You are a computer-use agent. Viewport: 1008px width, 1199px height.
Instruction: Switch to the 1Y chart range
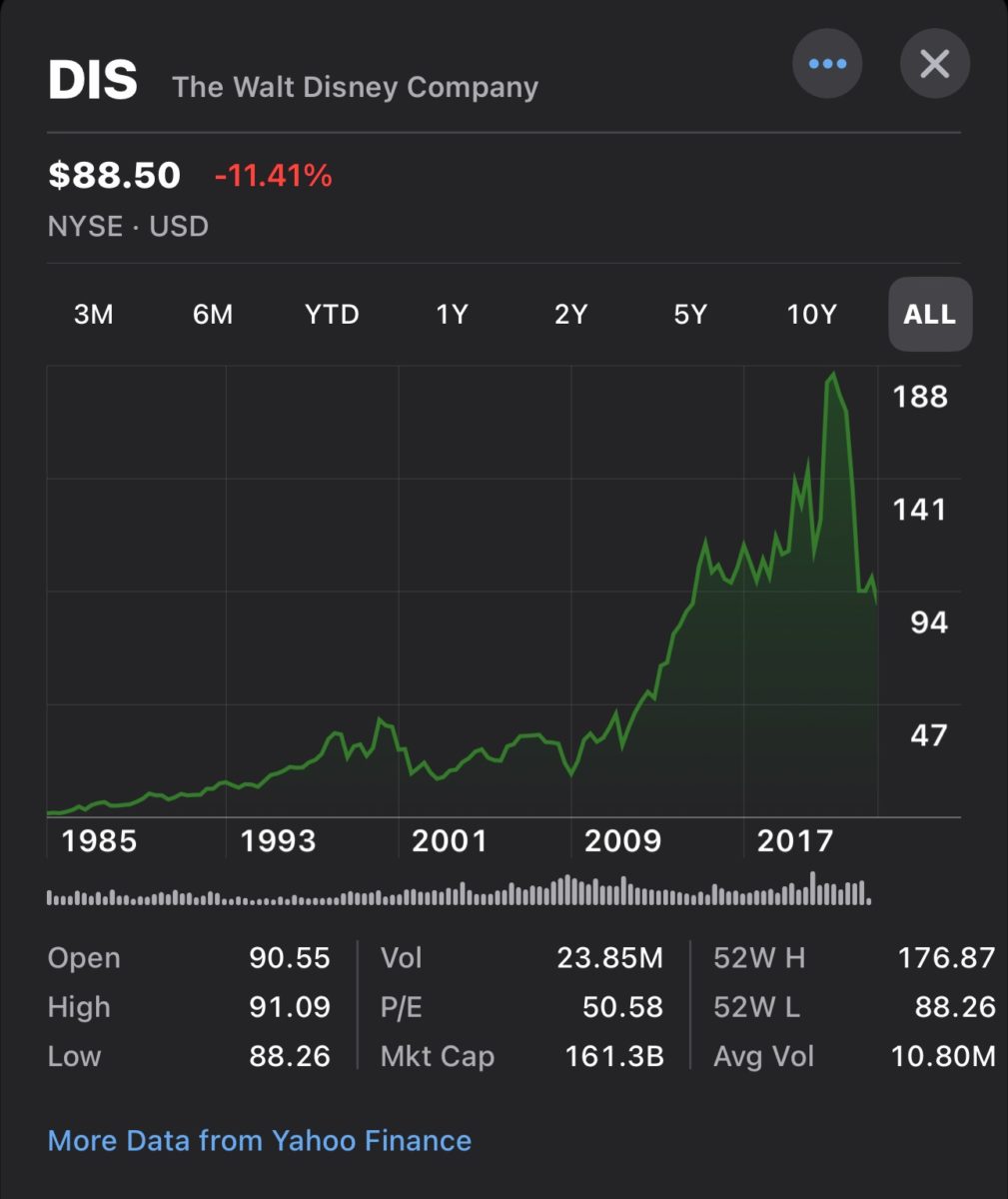point(452,315)
